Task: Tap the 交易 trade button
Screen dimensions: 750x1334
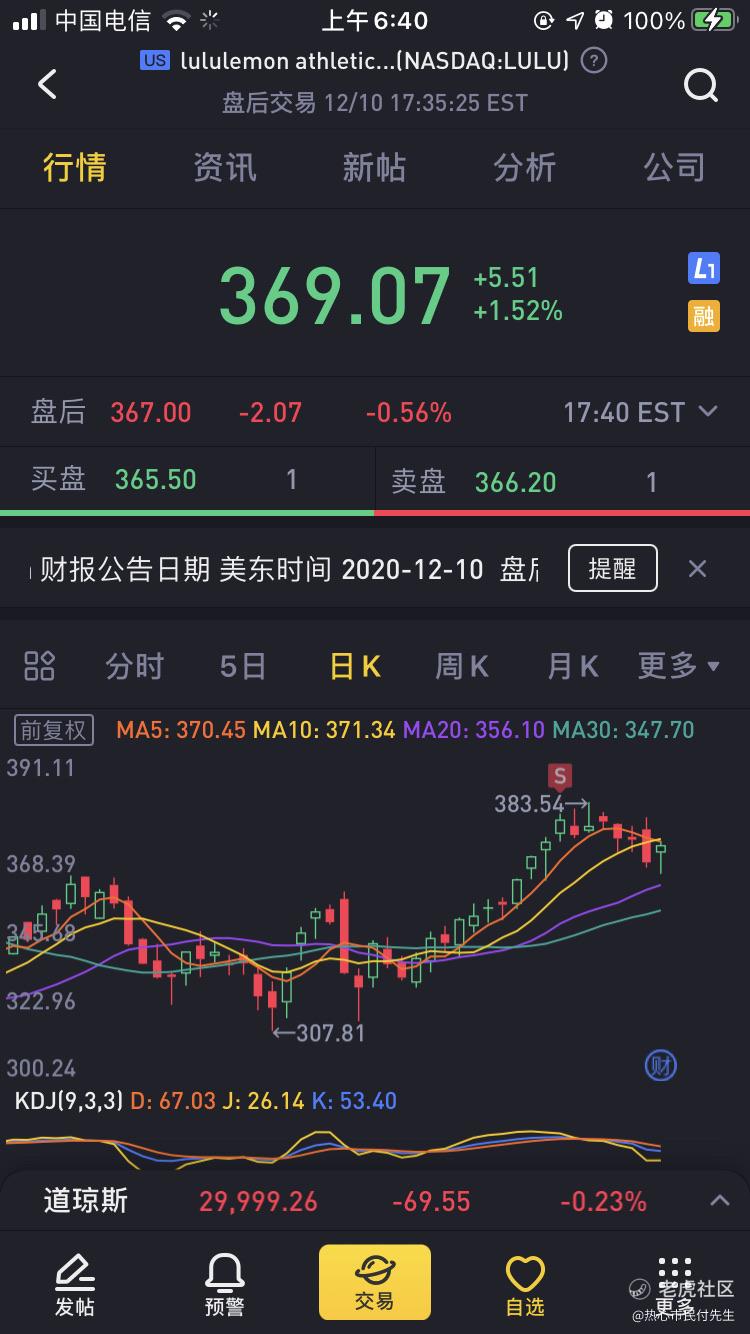Action: point(375,1283)
